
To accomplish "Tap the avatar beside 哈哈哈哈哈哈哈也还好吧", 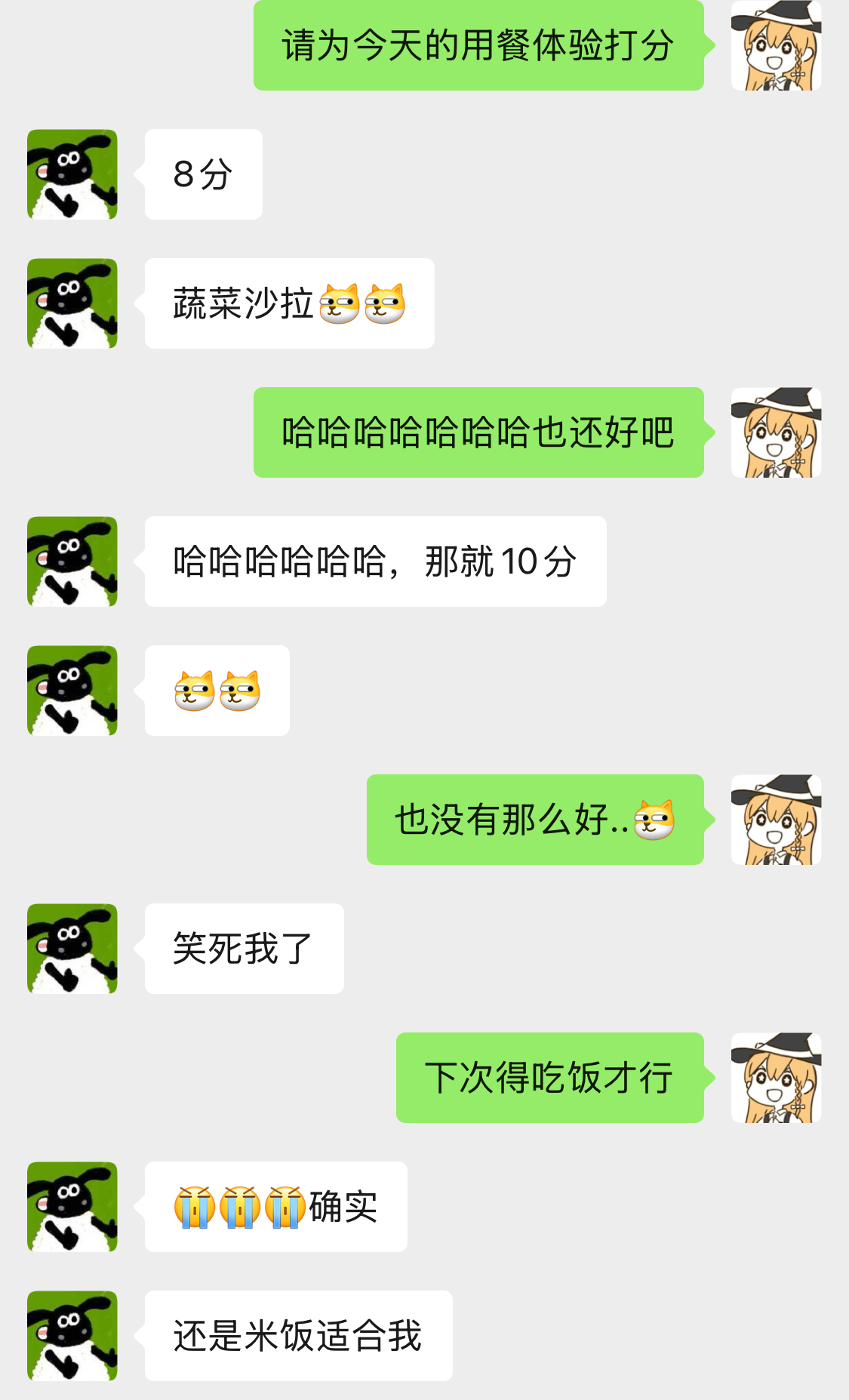I will click(x=776, y=432).
